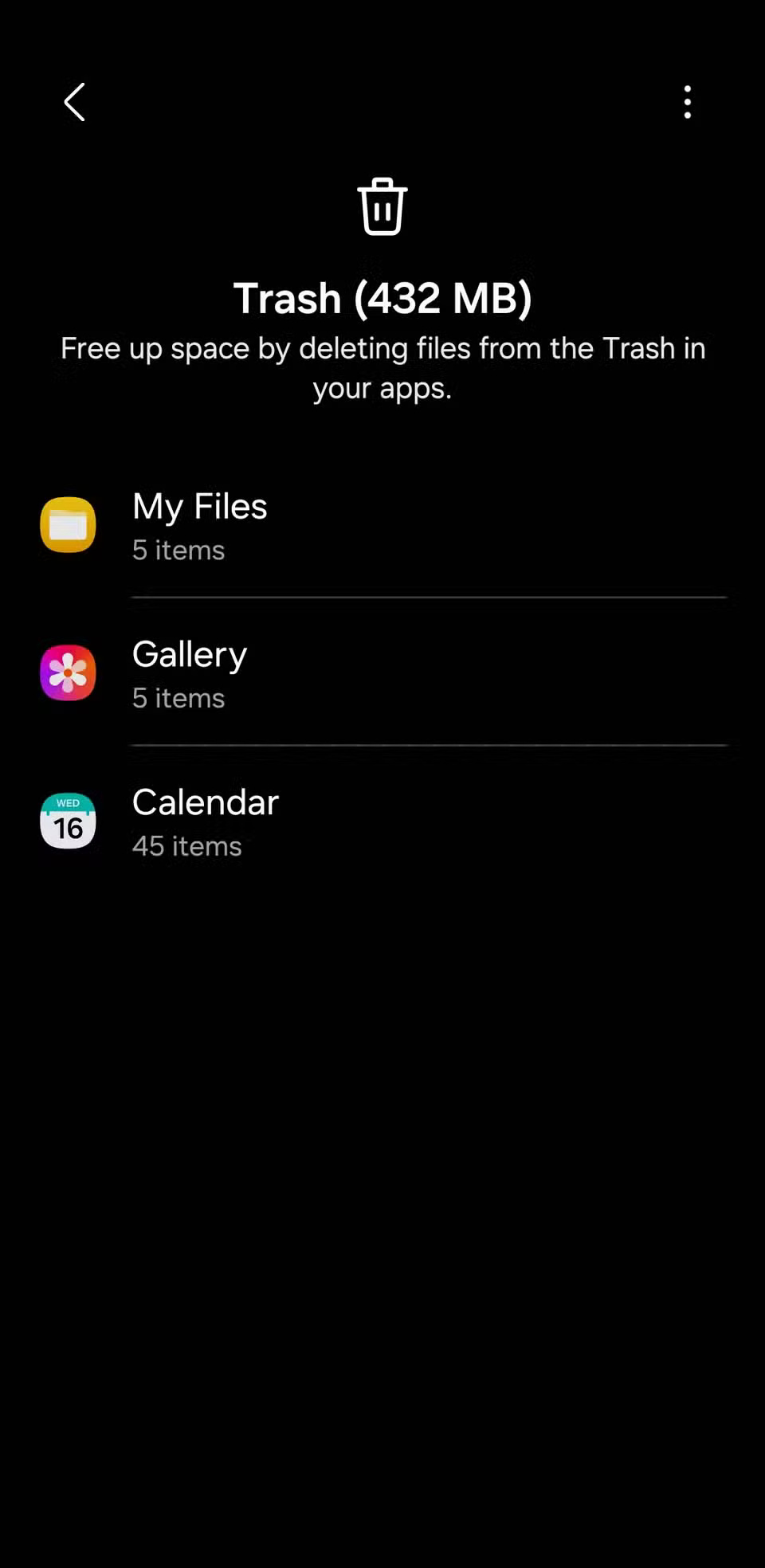
Task: Select the WED date badge on Calendar icon
Action: [68, 803]
